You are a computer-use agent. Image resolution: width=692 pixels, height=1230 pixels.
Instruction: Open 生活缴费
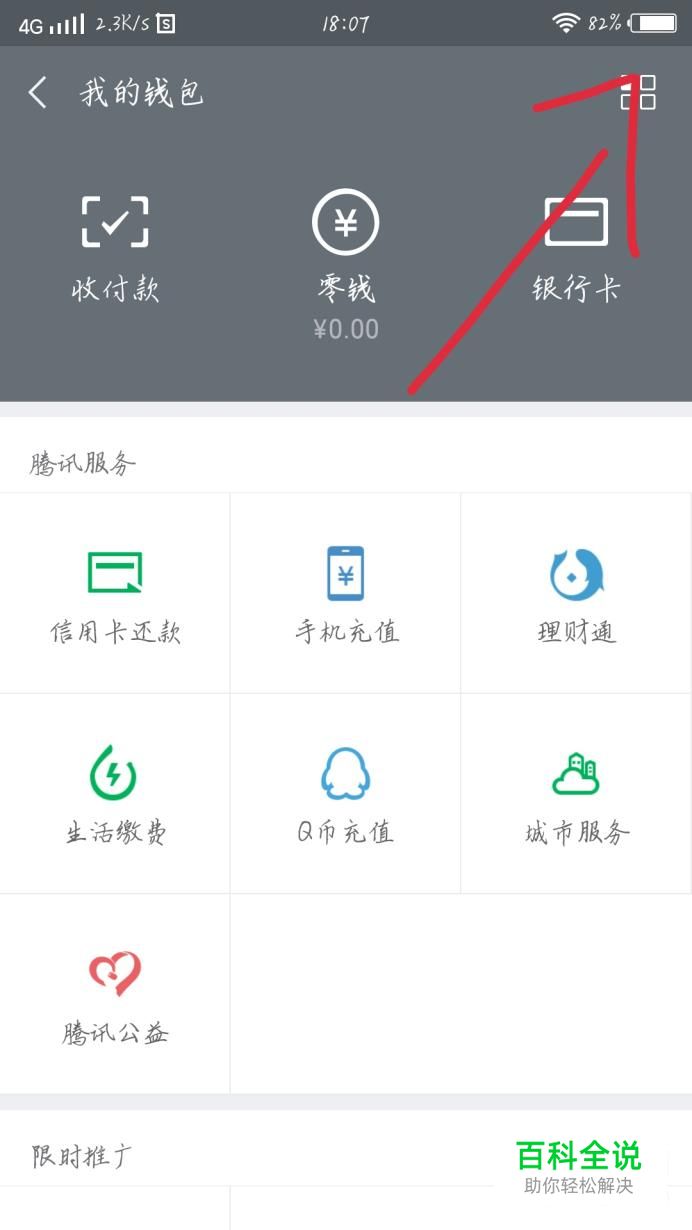point(115,794)
